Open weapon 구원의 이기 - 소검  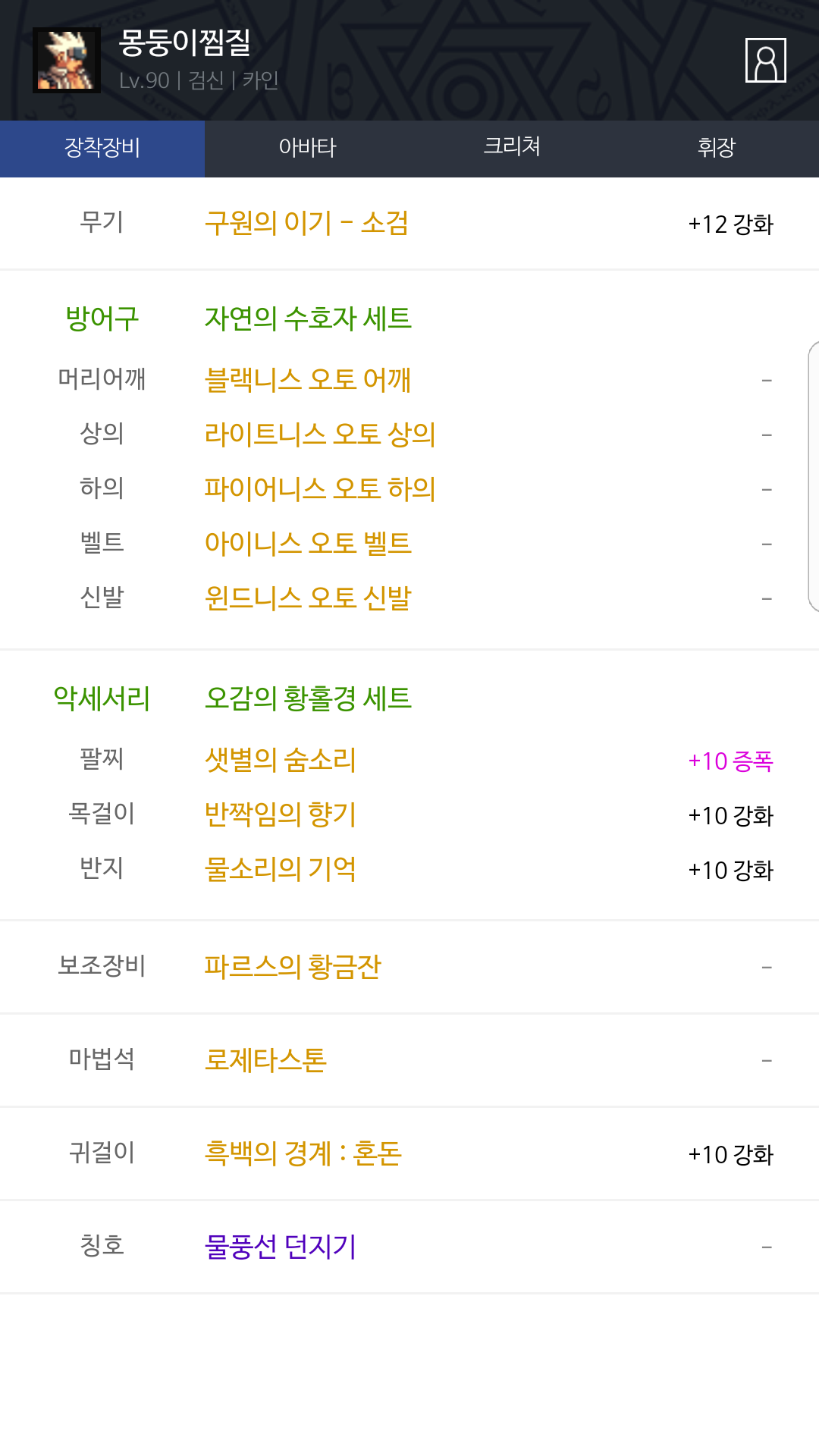point(306,223)
